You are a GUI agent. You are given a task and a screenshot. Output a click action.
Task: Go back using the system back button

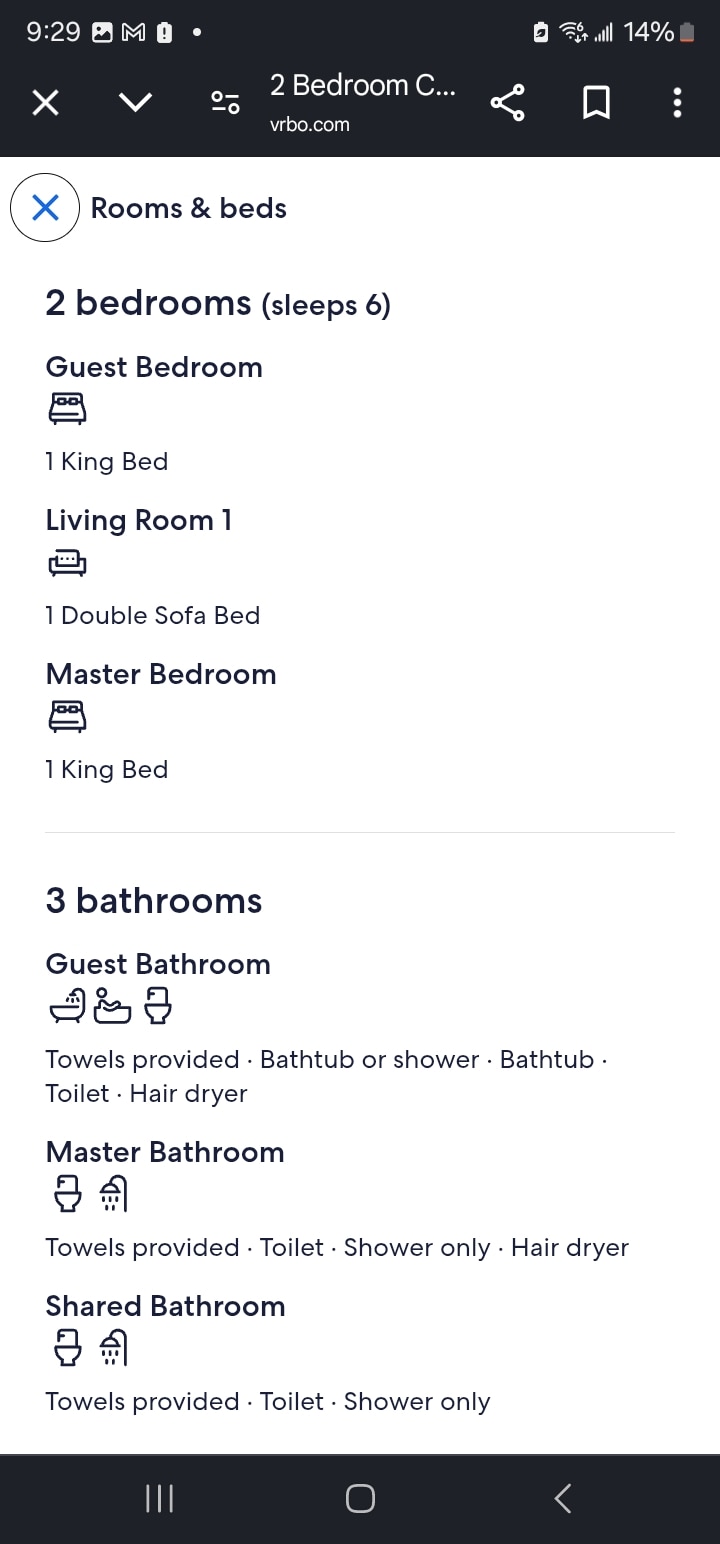click(563, 1497)
